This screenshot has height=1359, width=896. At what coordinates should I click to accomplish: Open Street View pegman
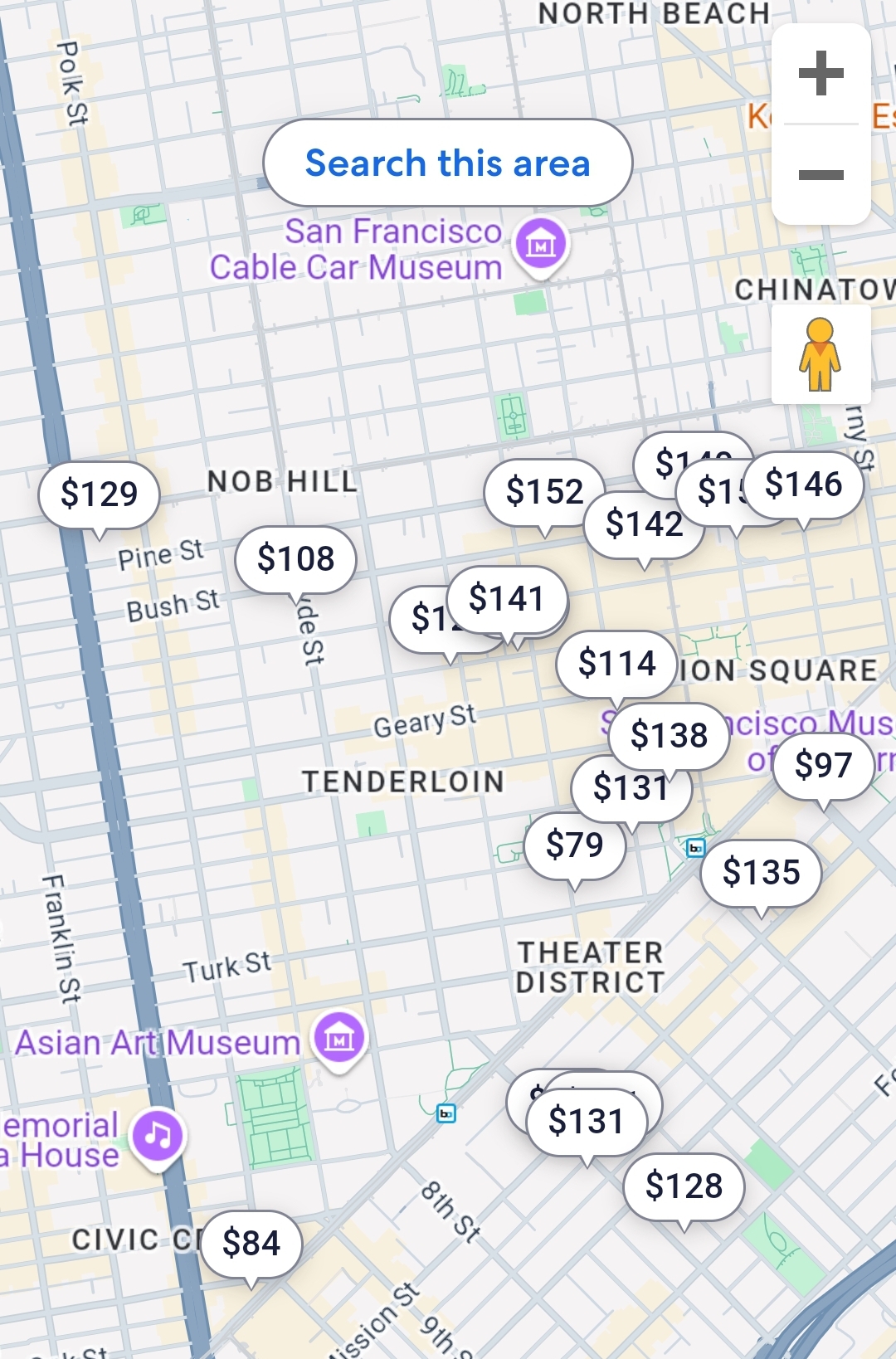[821, 354]
